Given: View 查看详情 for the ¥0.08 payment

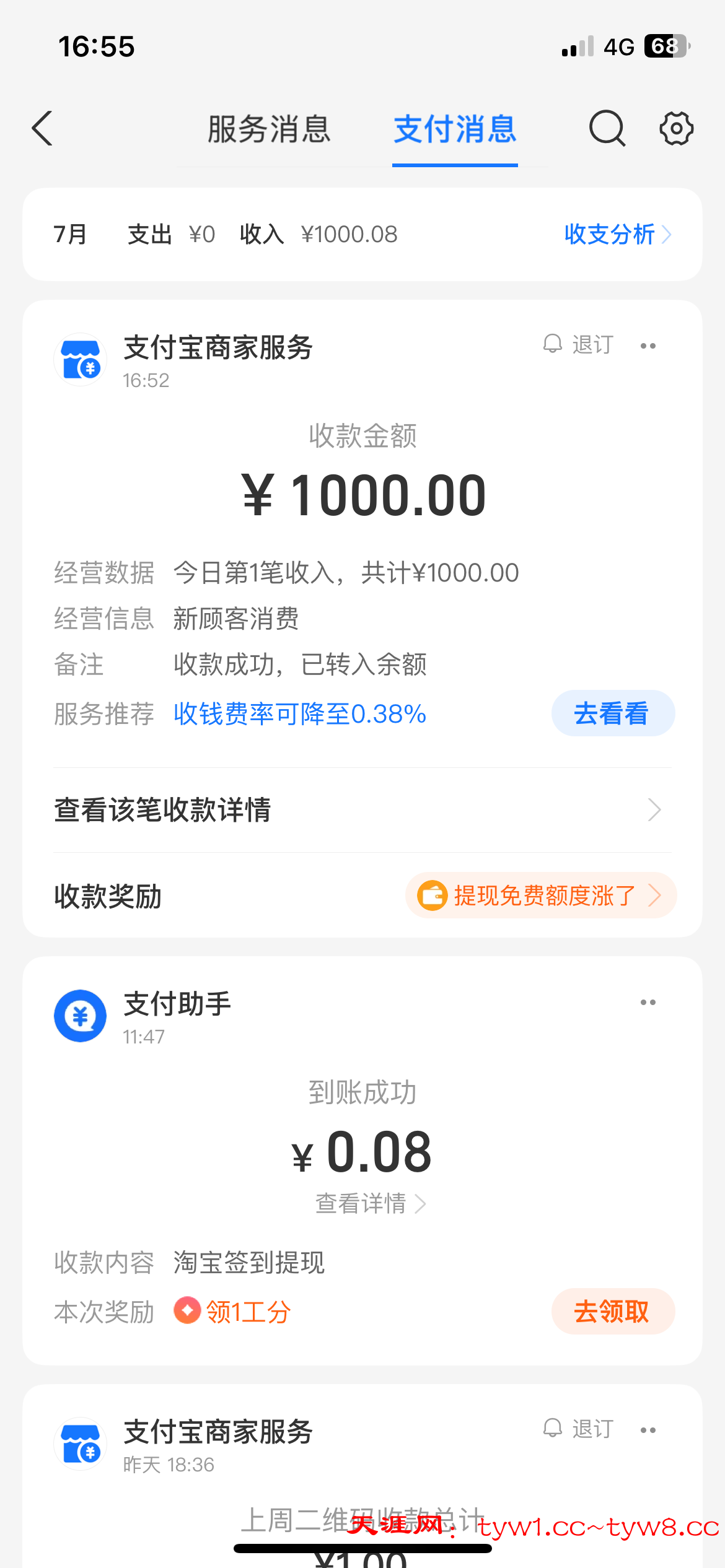Looking at the screenshot, I should [370, 1204].
